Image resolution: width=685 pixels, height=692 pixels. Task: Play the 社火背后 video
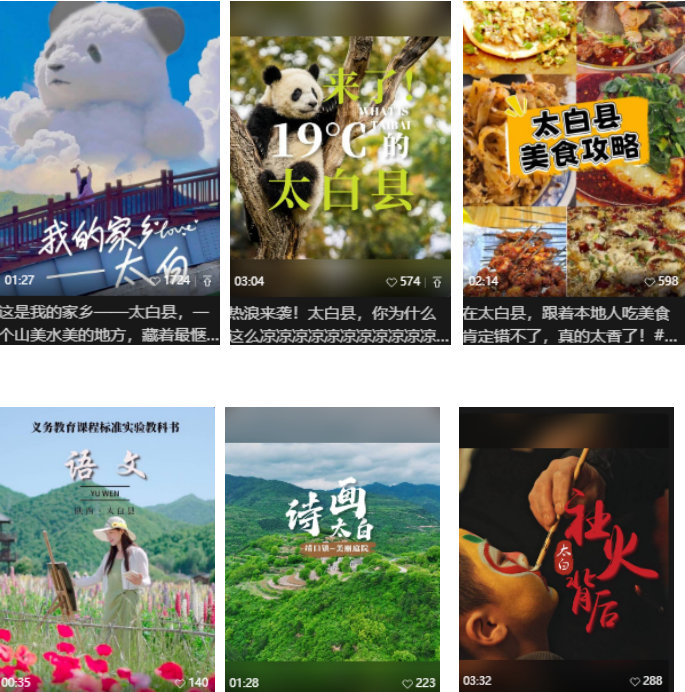tap(566, 548)
